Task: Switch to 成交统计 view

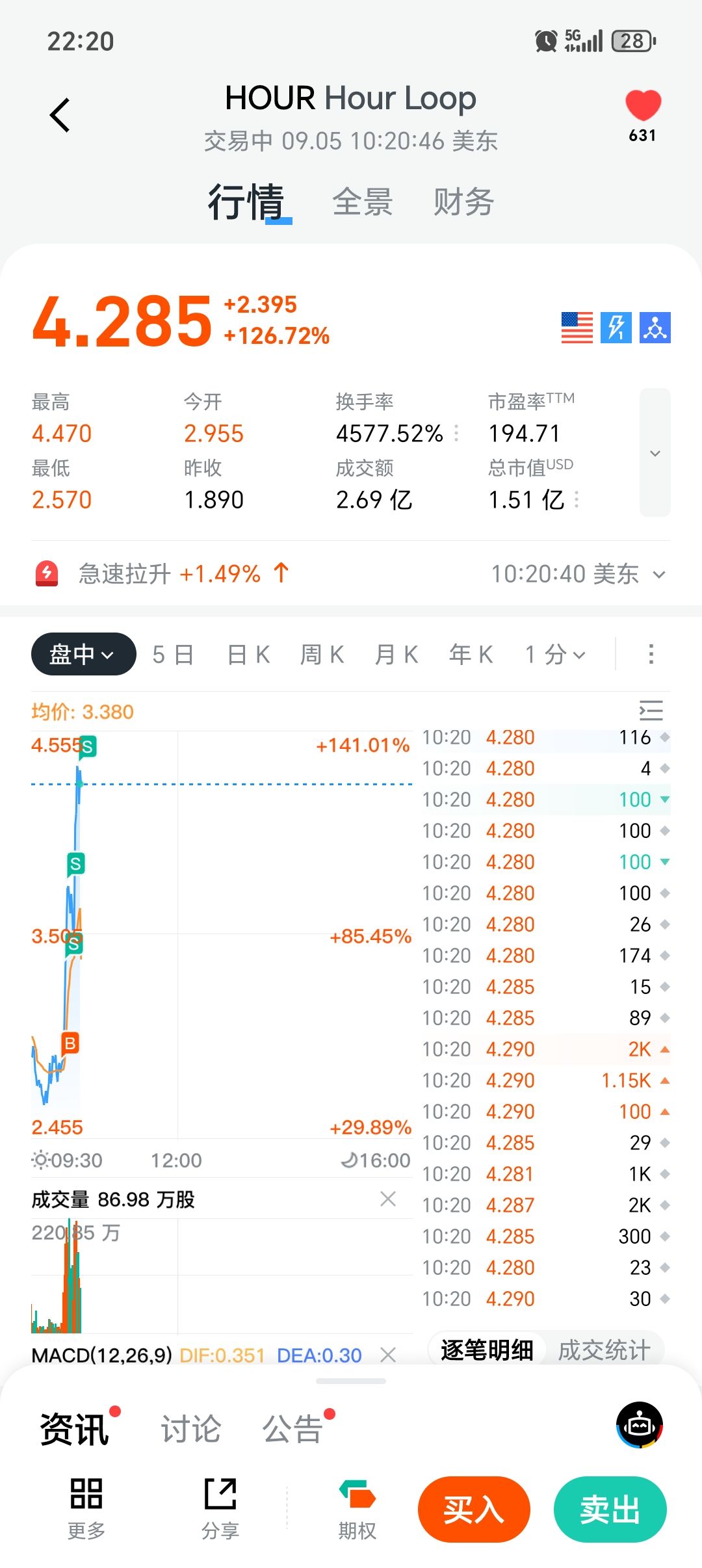Action: 604,1350
